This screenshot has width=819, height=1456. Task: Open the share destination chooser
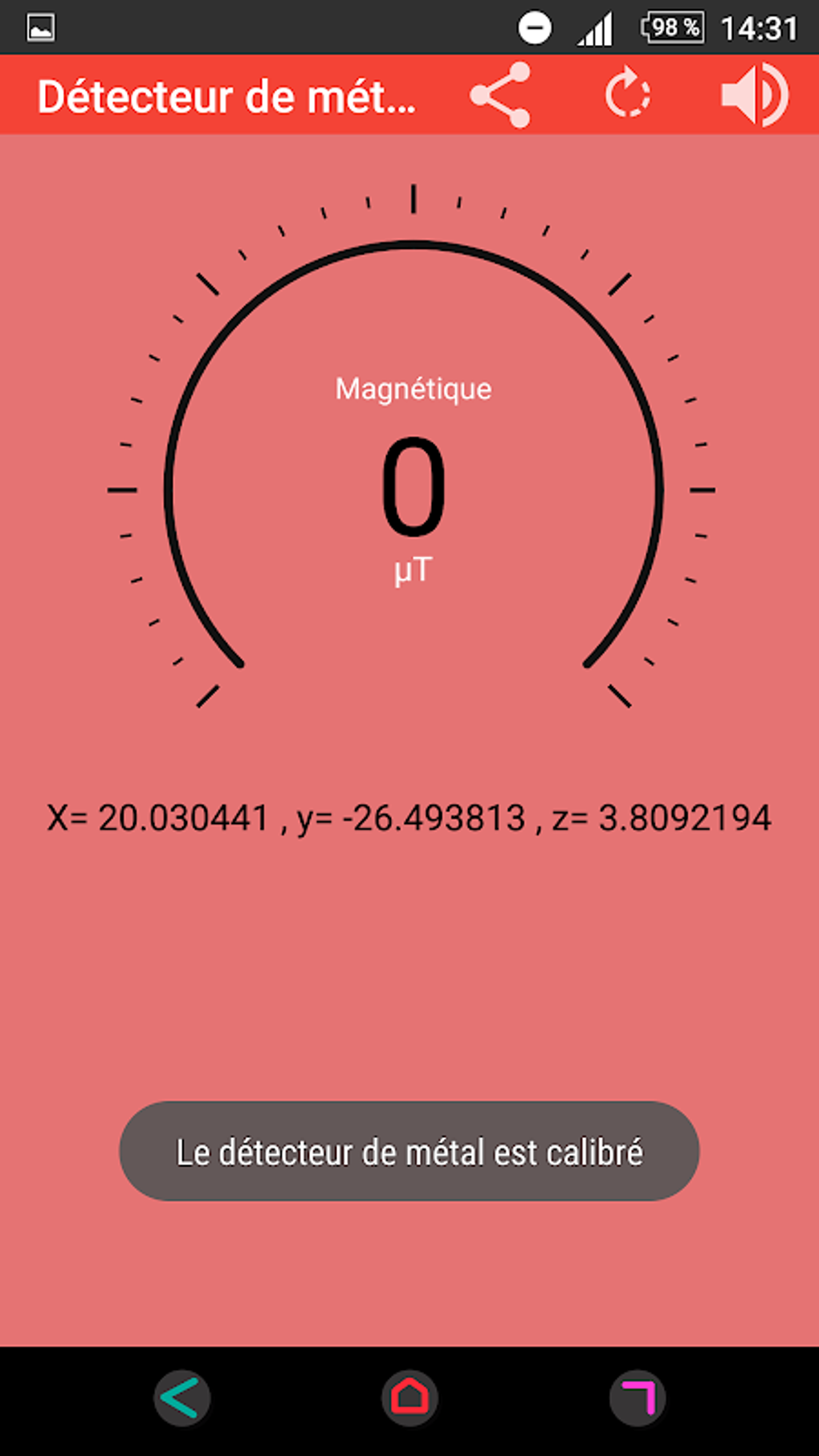pos(500,94)
